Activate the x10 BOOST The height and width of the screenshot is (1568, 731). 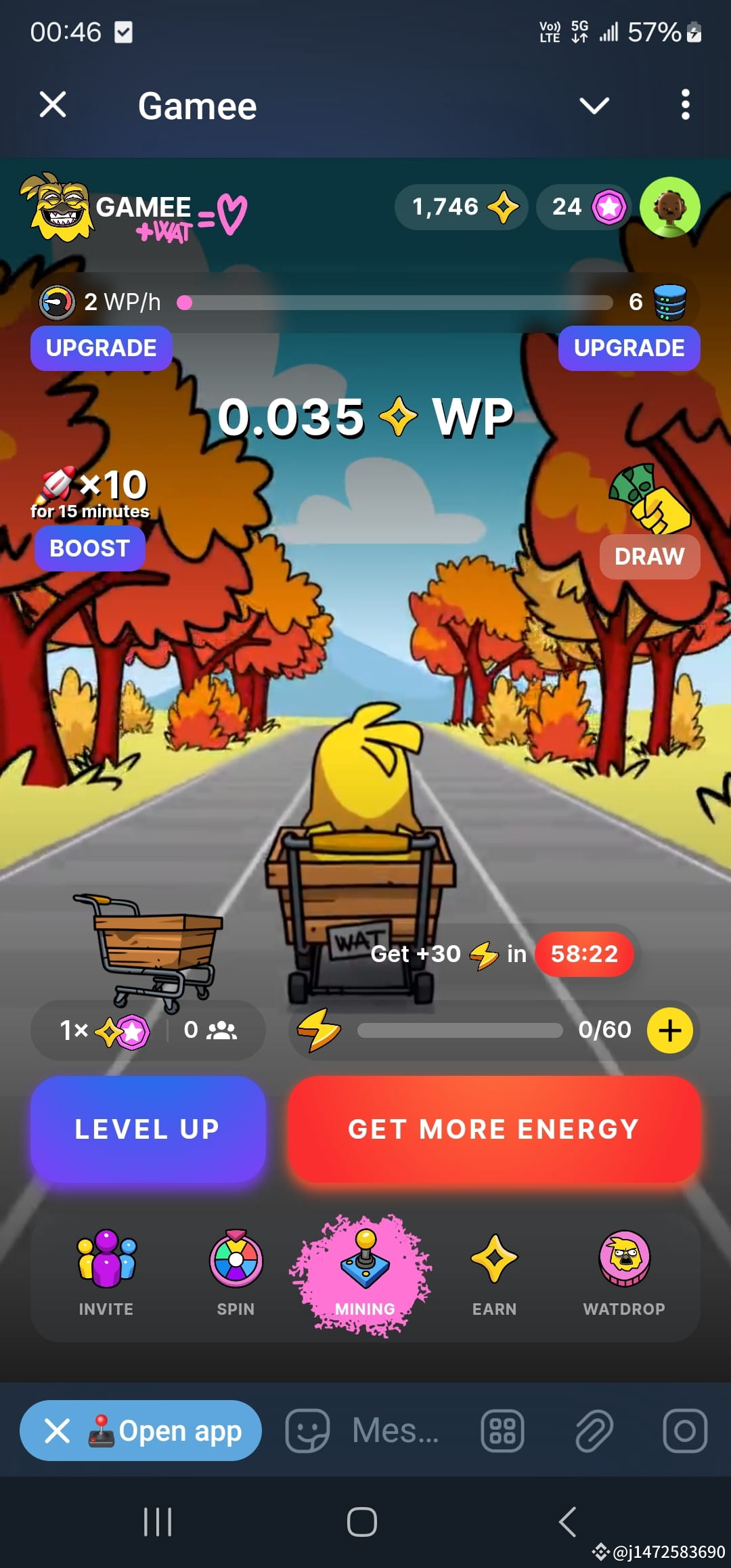coord(89,548)
